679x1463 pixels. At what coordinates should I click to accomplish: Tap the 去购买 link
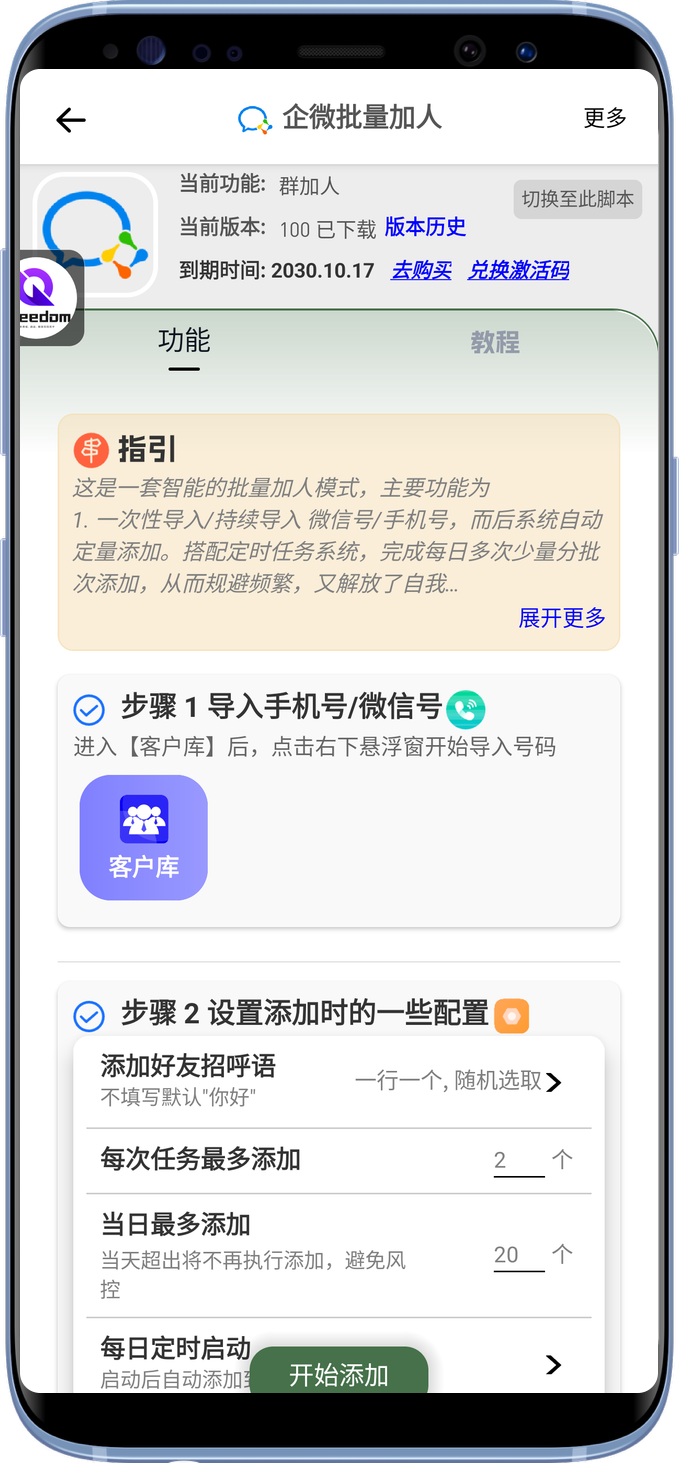click(x=421, y=270)
